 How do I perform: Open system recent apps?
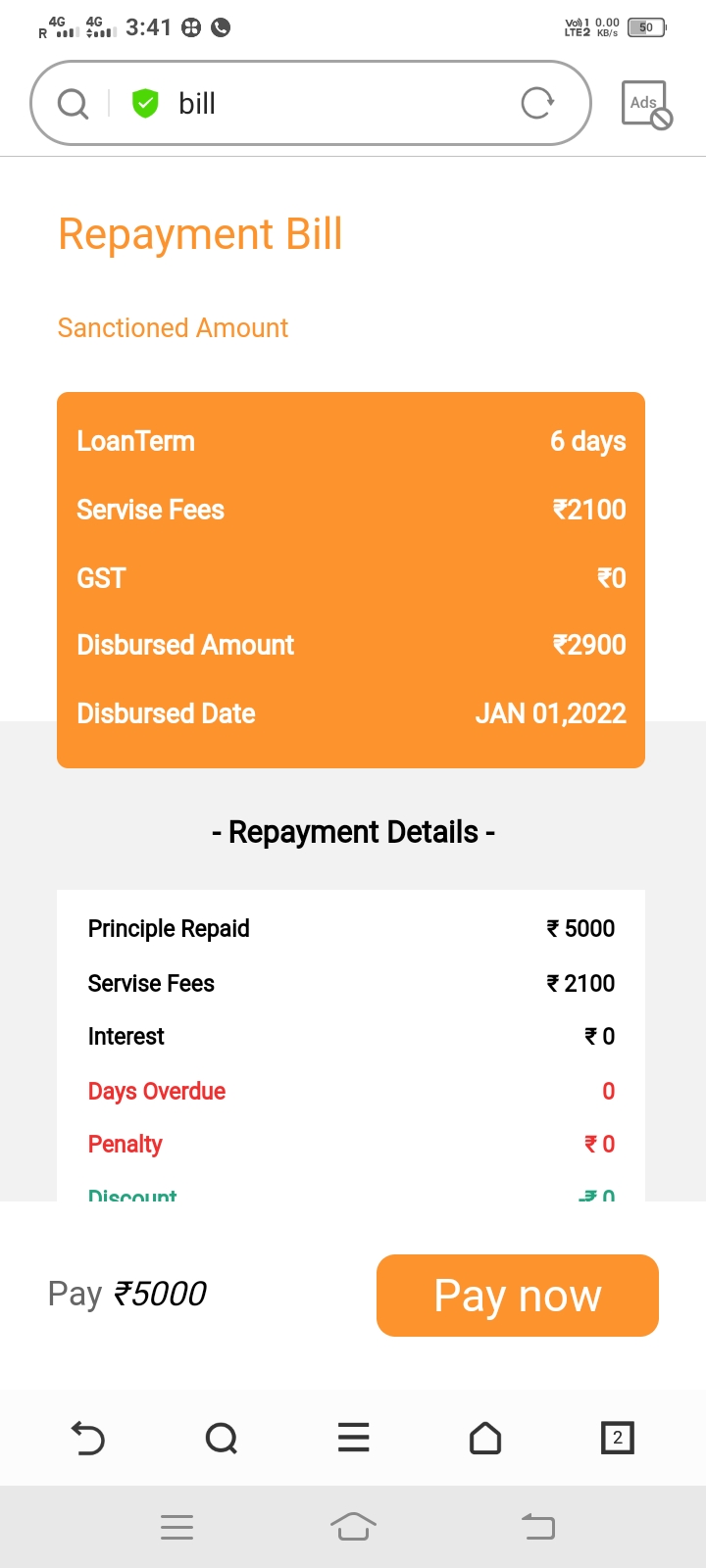(x=176, y=1527)
